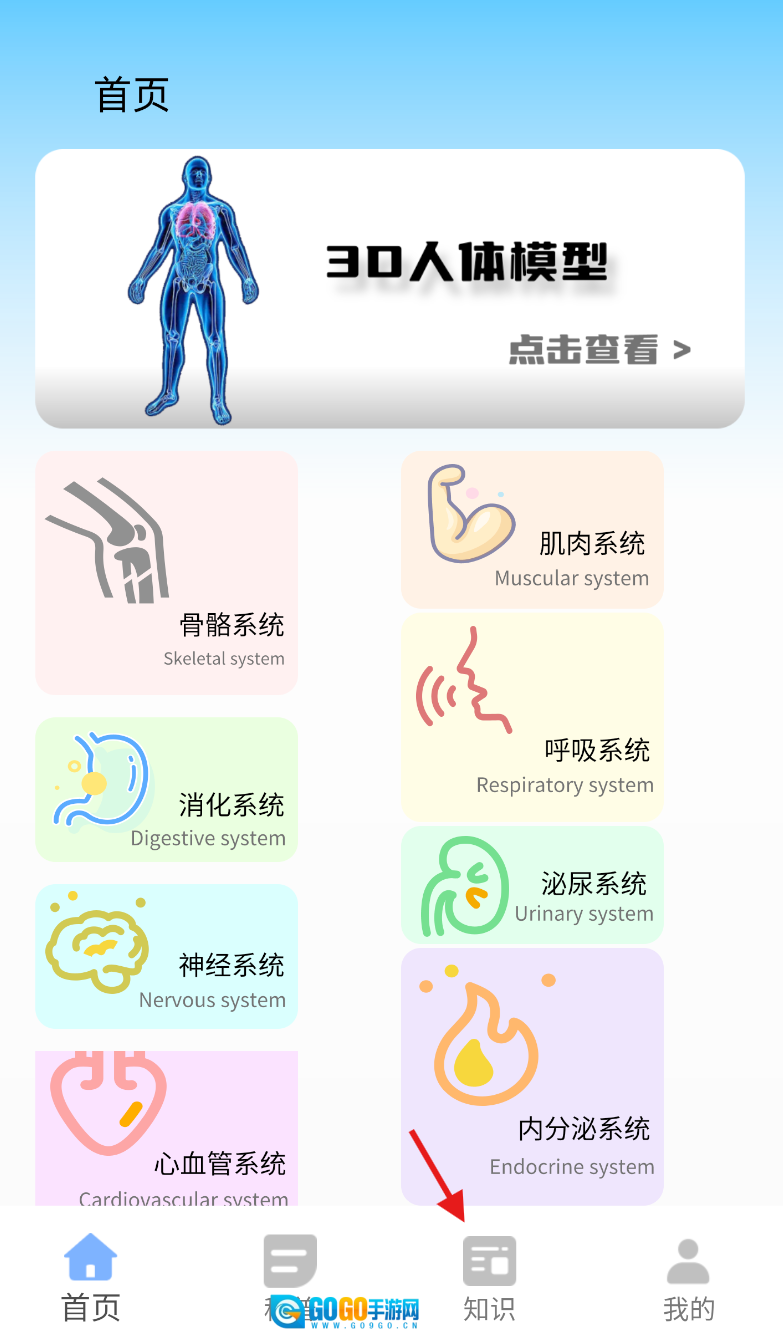This screenshot has width=783, height=1339.
Task: Go to the 首页 home tab
Action: [91, 1277]
